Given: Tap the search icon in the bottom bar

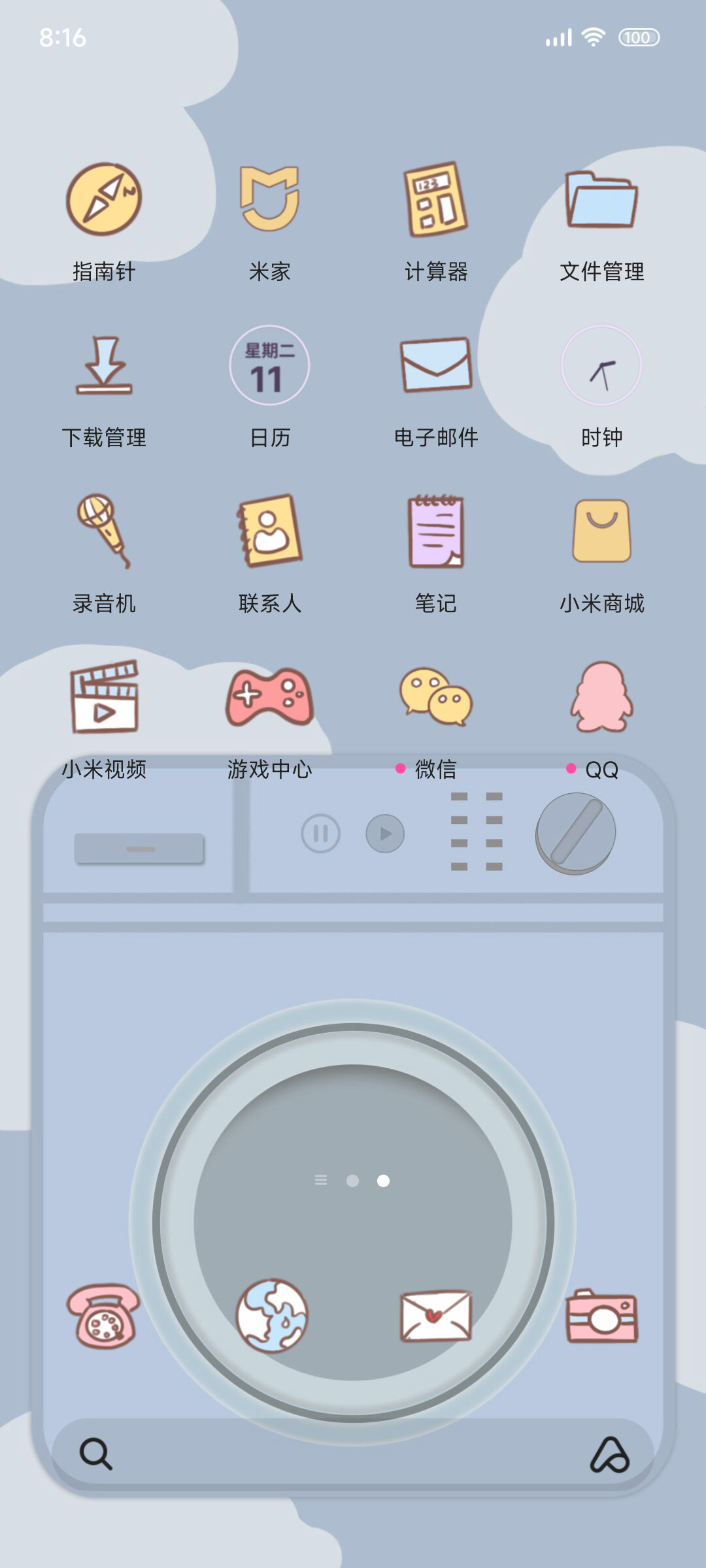Looking at the screenshot, I should (x=95, y=1454).
